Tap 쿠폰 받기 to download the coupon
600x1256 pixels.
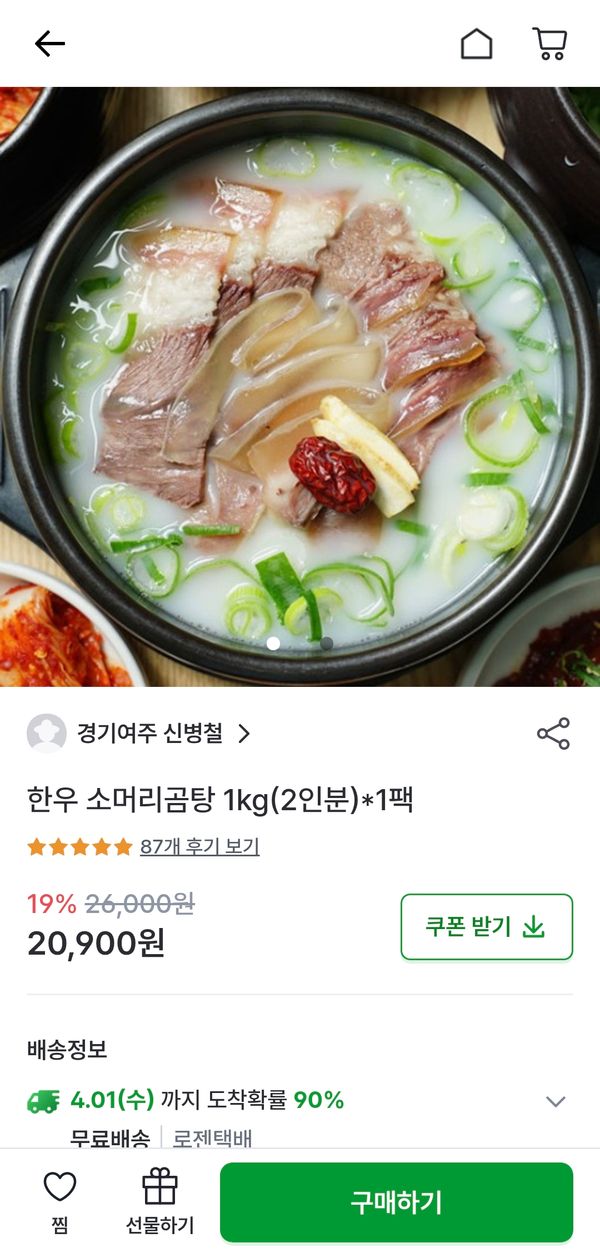[x=486, y=927]
